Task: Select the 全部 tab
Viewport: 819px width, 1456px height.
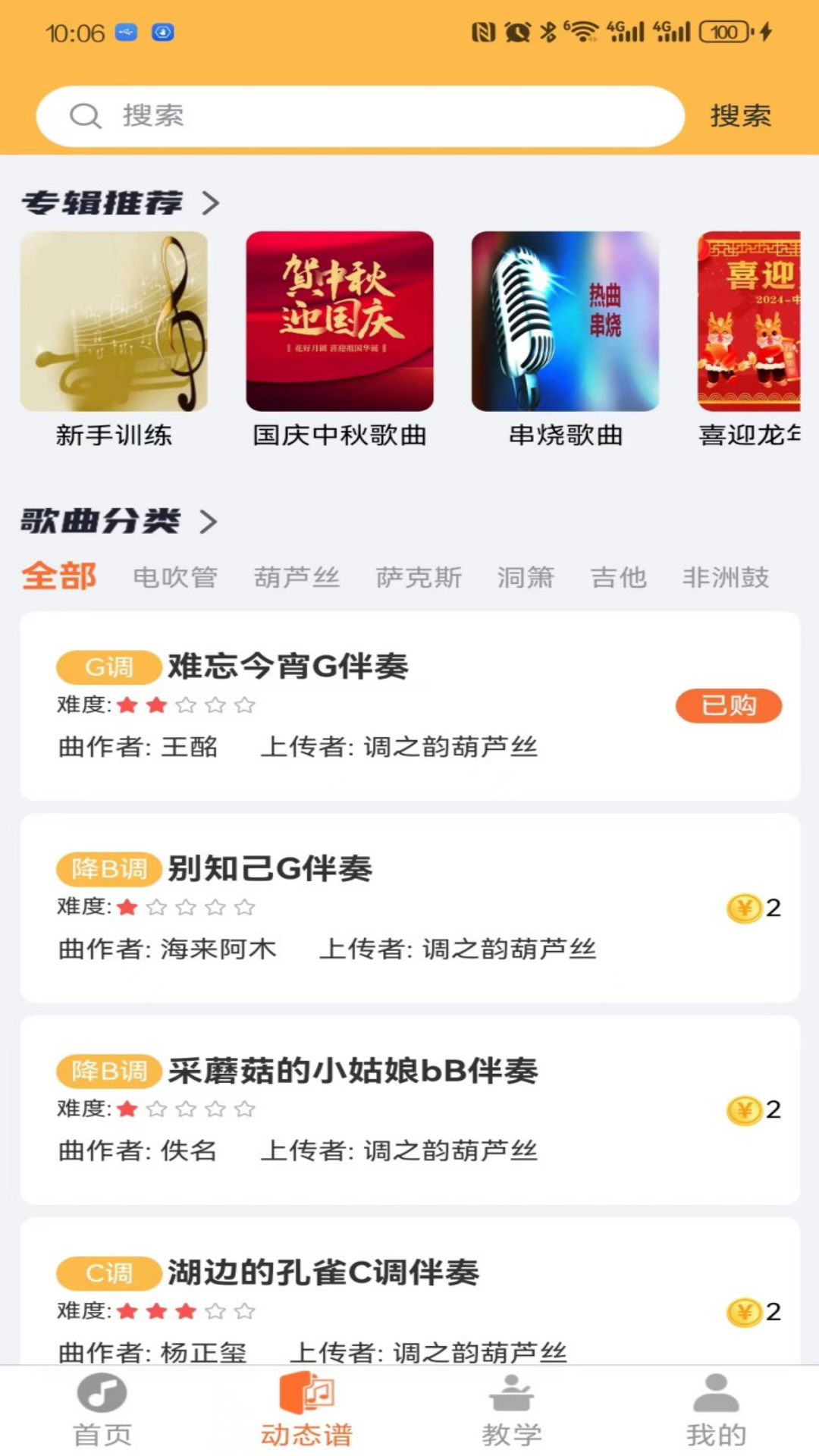Action: [x=60, y=577]
